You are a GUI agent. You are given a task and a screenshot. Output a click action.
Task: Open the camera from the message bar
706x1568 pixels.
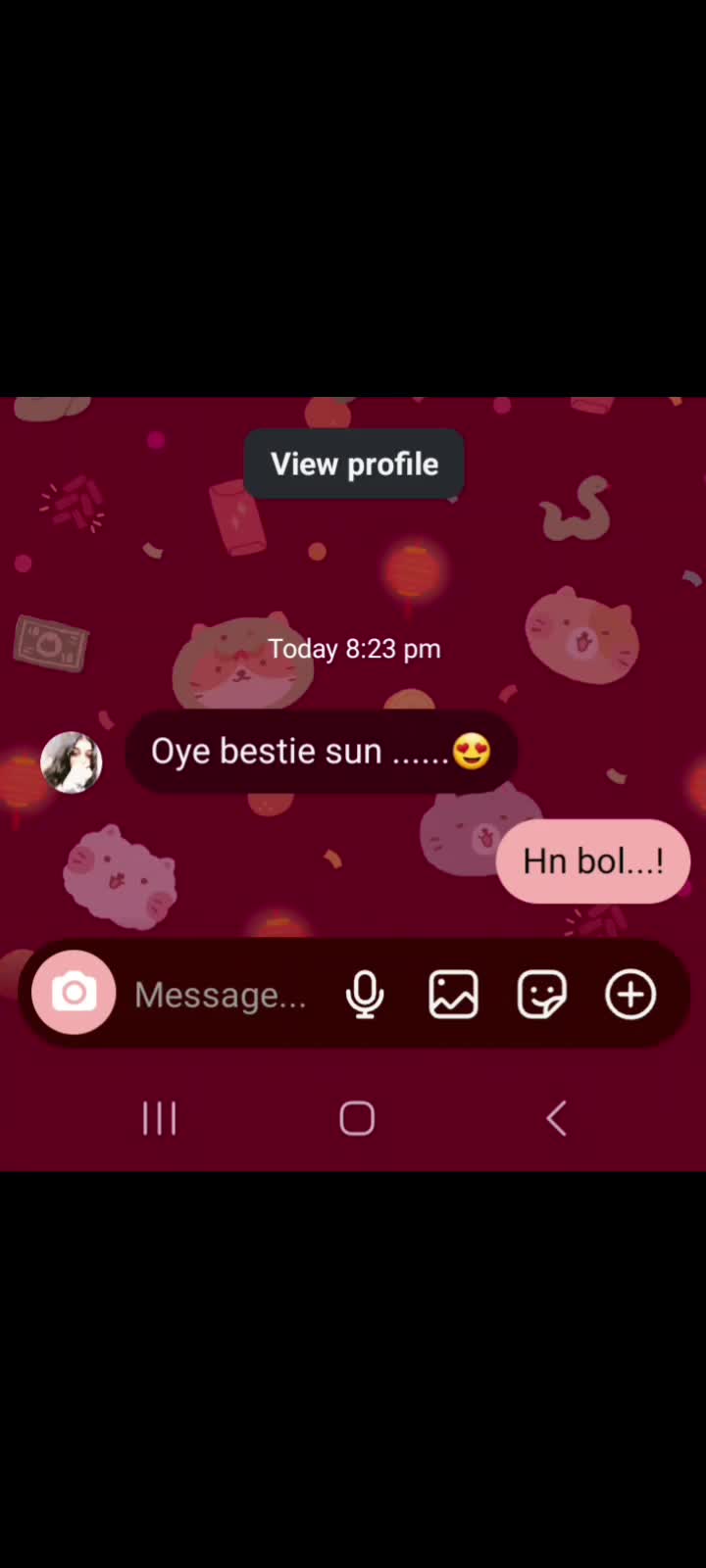coord(74,993)
